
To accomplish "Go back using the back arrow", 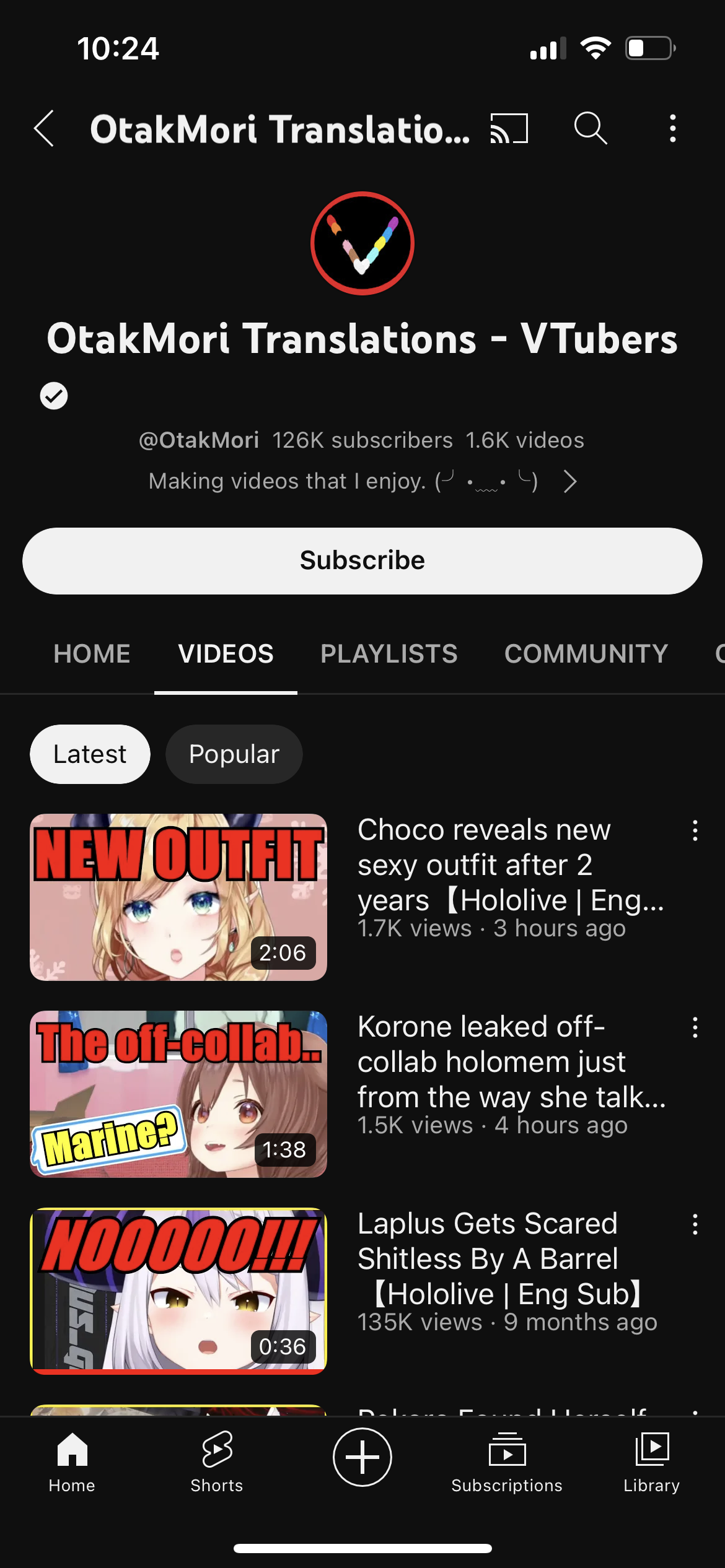I will (x=44, y=129).
